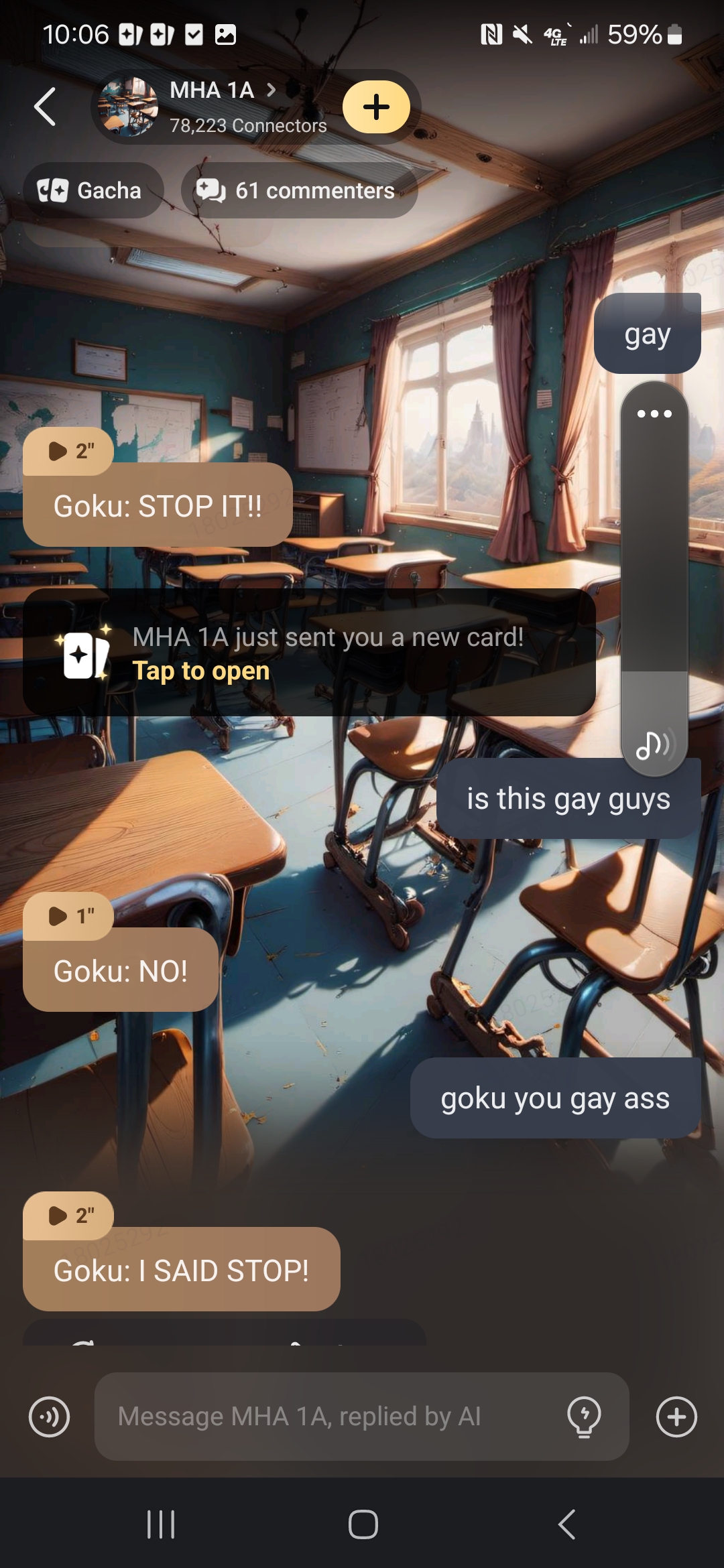Open the three-dot menu on the side panel

654,414
